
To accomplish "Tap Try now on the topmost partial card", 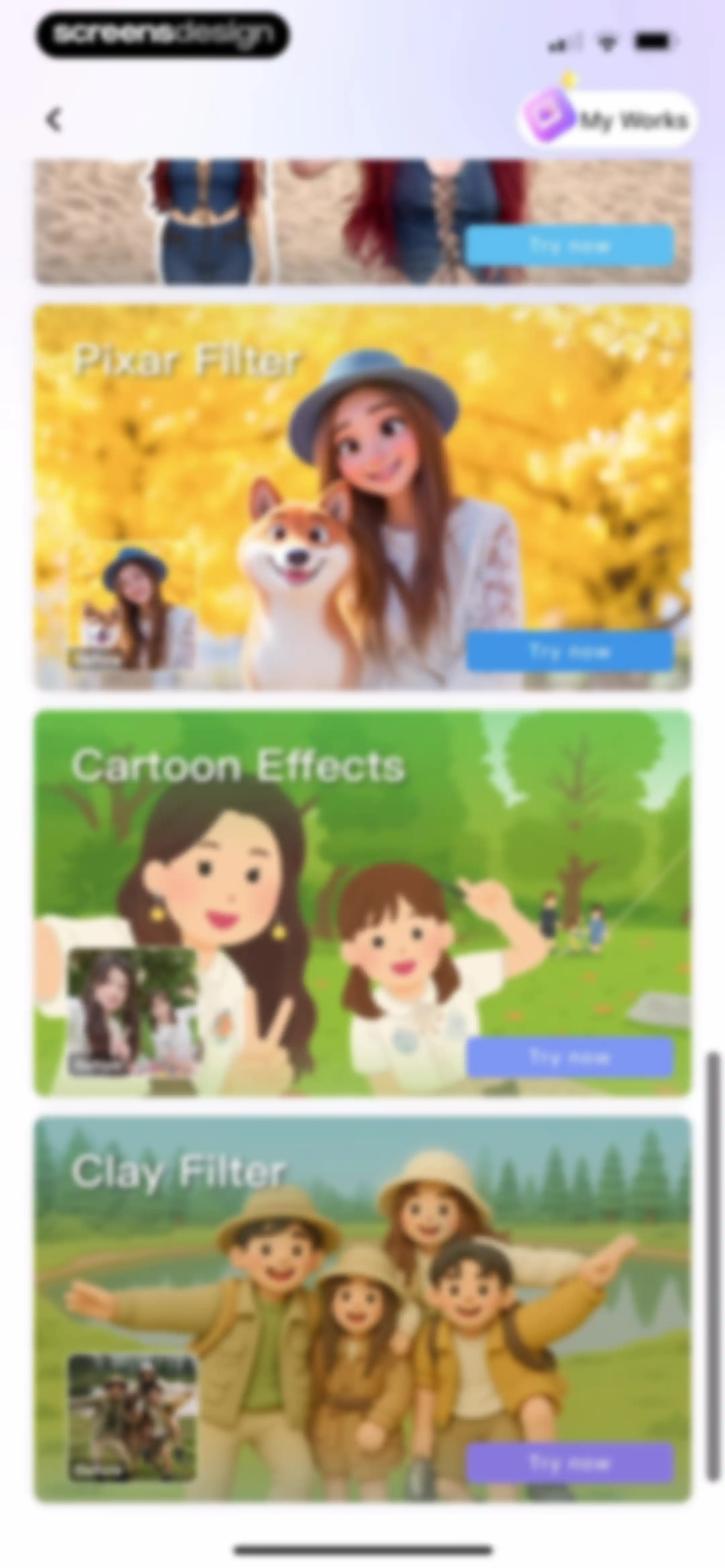I will [570, 245].
